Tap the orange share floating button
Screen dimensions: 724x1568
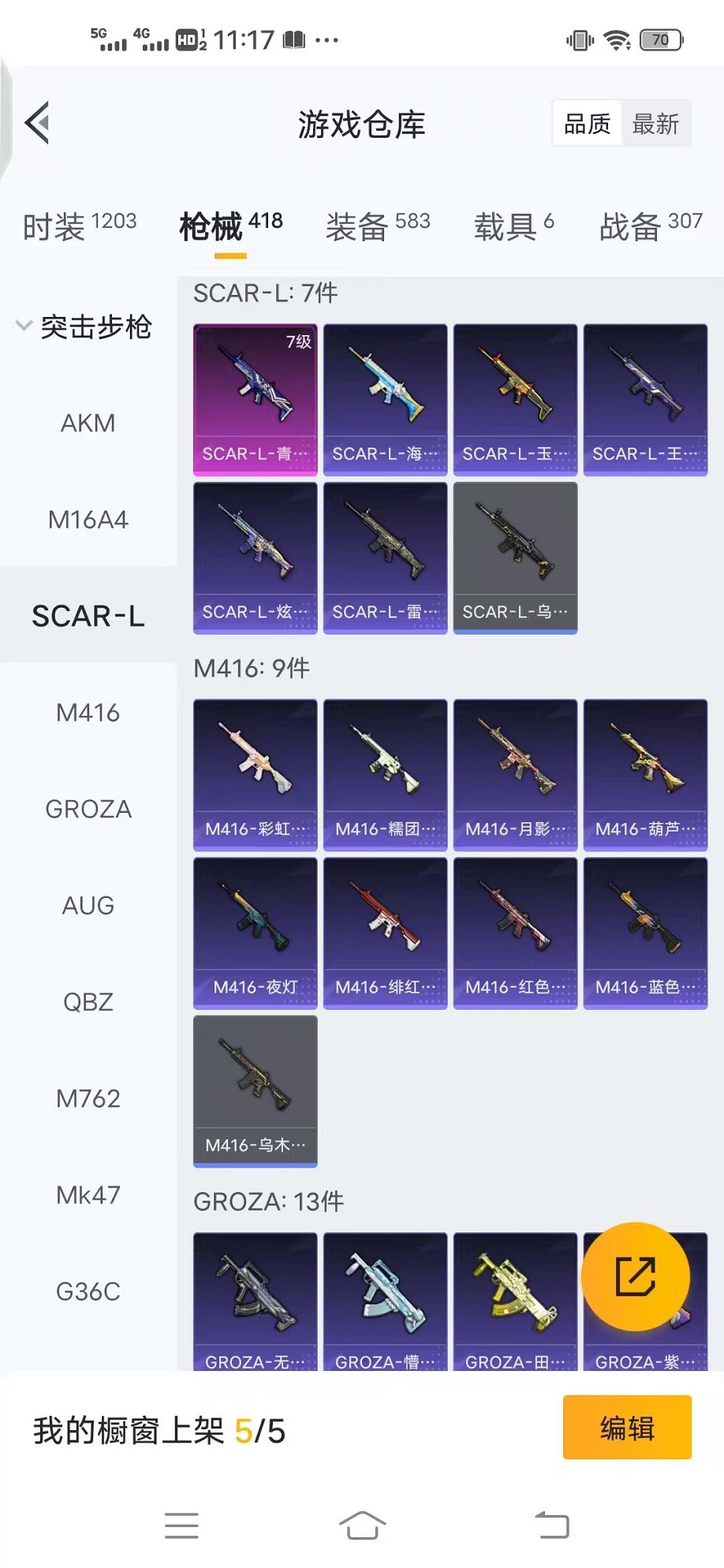pos(635,1276)
